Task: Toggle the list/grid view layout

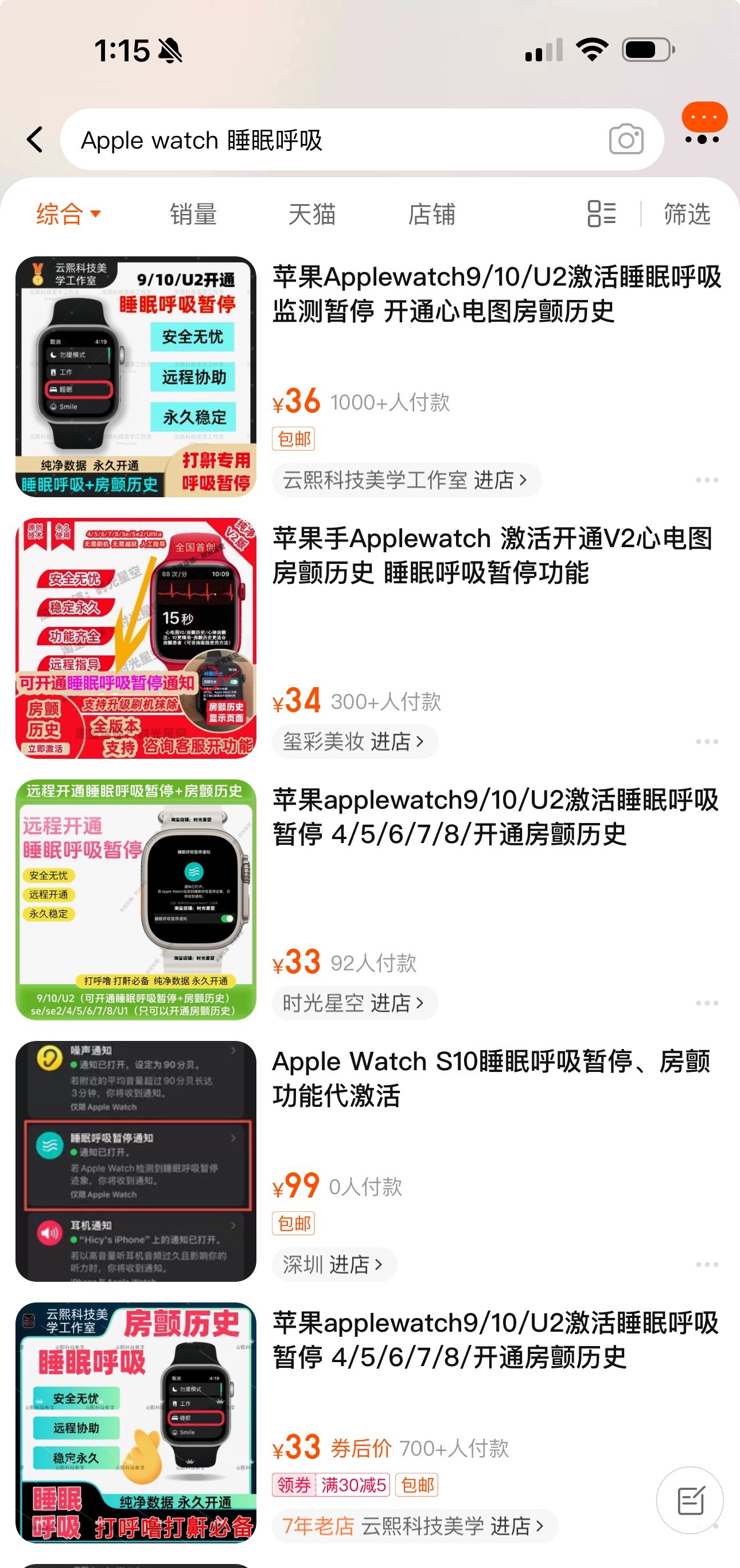Action: [x=601, y=214]
